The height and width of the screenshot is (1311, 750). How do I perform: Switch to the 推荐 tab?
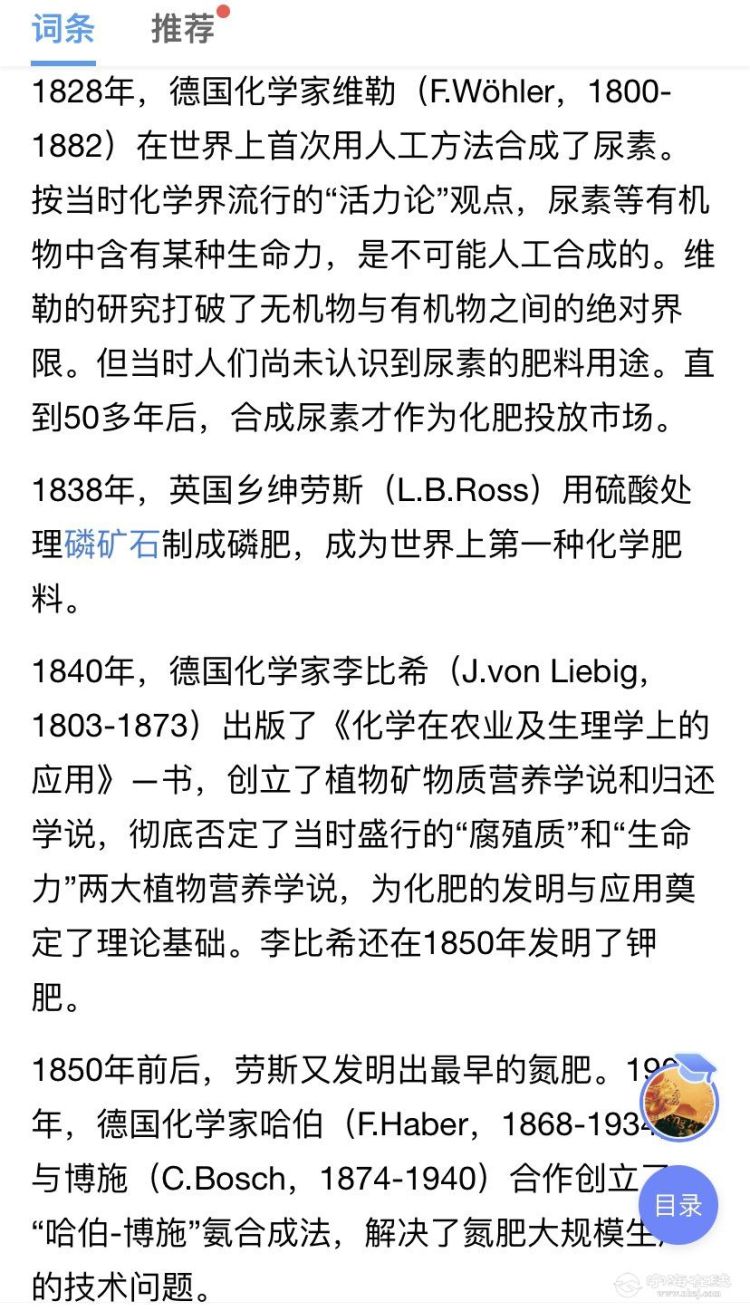183,27
